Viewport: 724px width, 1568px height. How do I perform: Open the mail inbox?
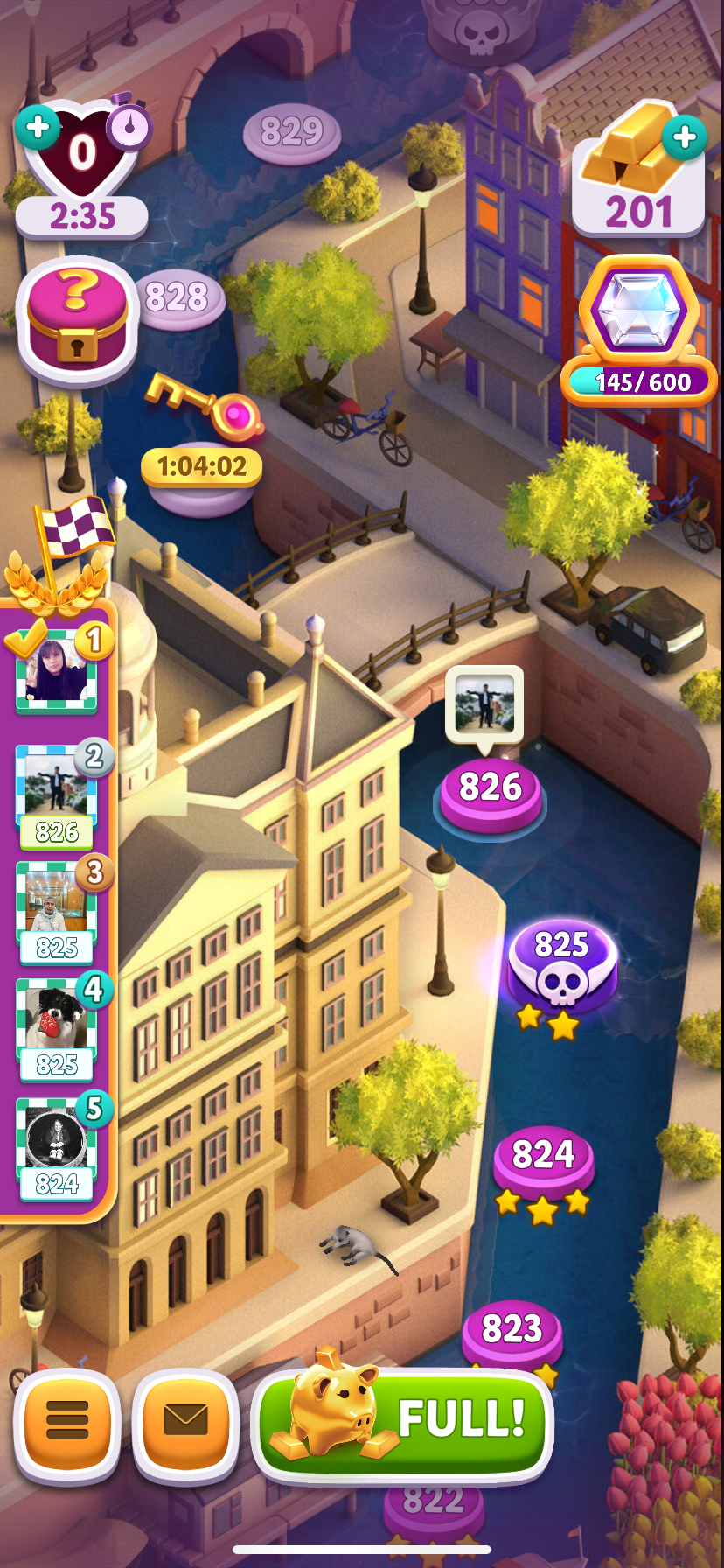[185, 1419]
